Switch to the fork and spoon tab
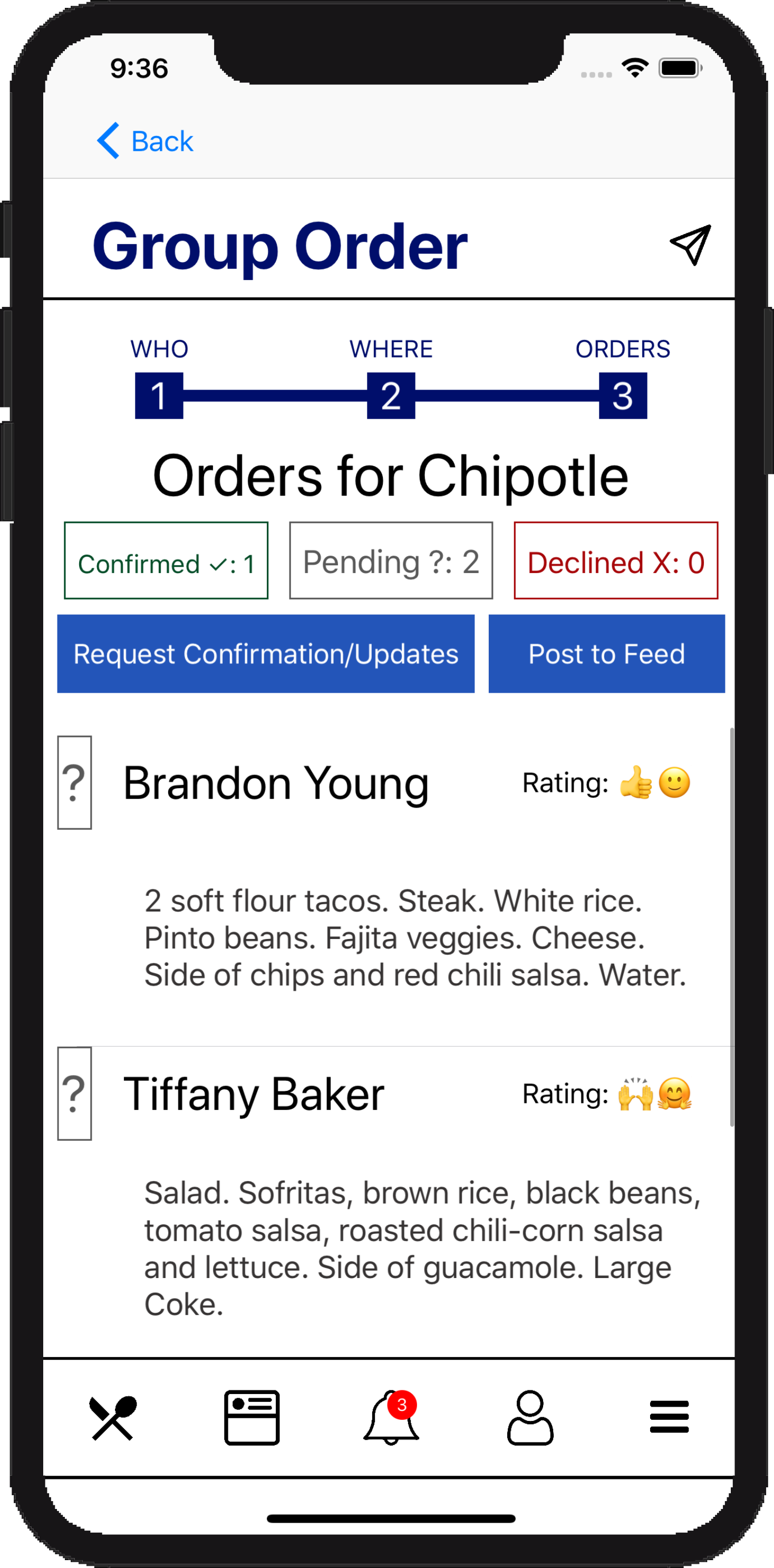 tap(113, 1418)
